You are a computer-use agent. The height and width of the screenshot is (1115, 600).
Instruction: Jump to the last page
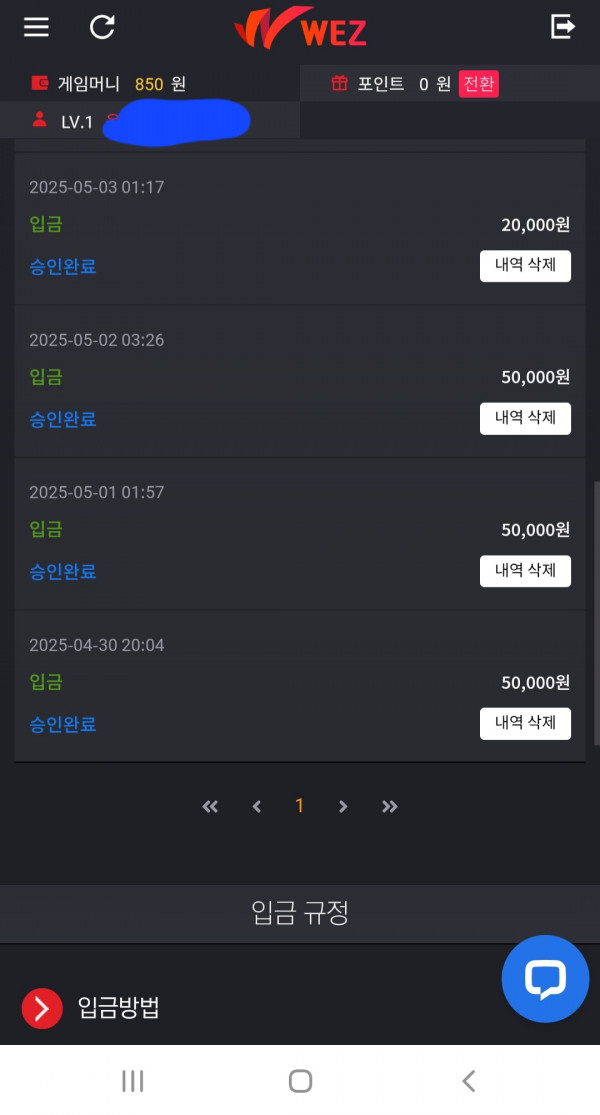tap(389, 806)
